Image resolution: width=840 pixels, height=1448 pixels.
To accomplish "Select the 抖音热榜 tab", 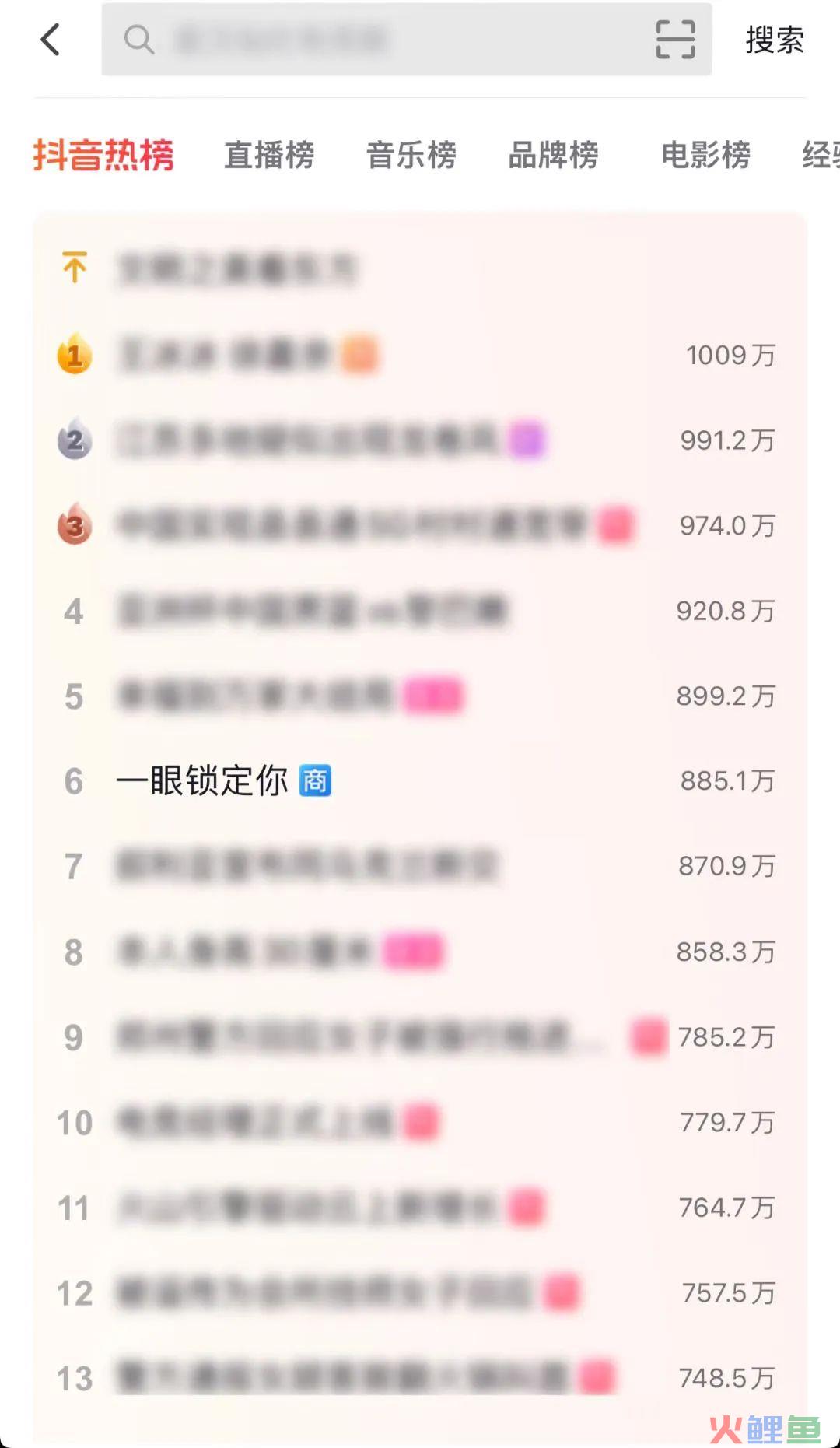I will (x=103, y=155).
